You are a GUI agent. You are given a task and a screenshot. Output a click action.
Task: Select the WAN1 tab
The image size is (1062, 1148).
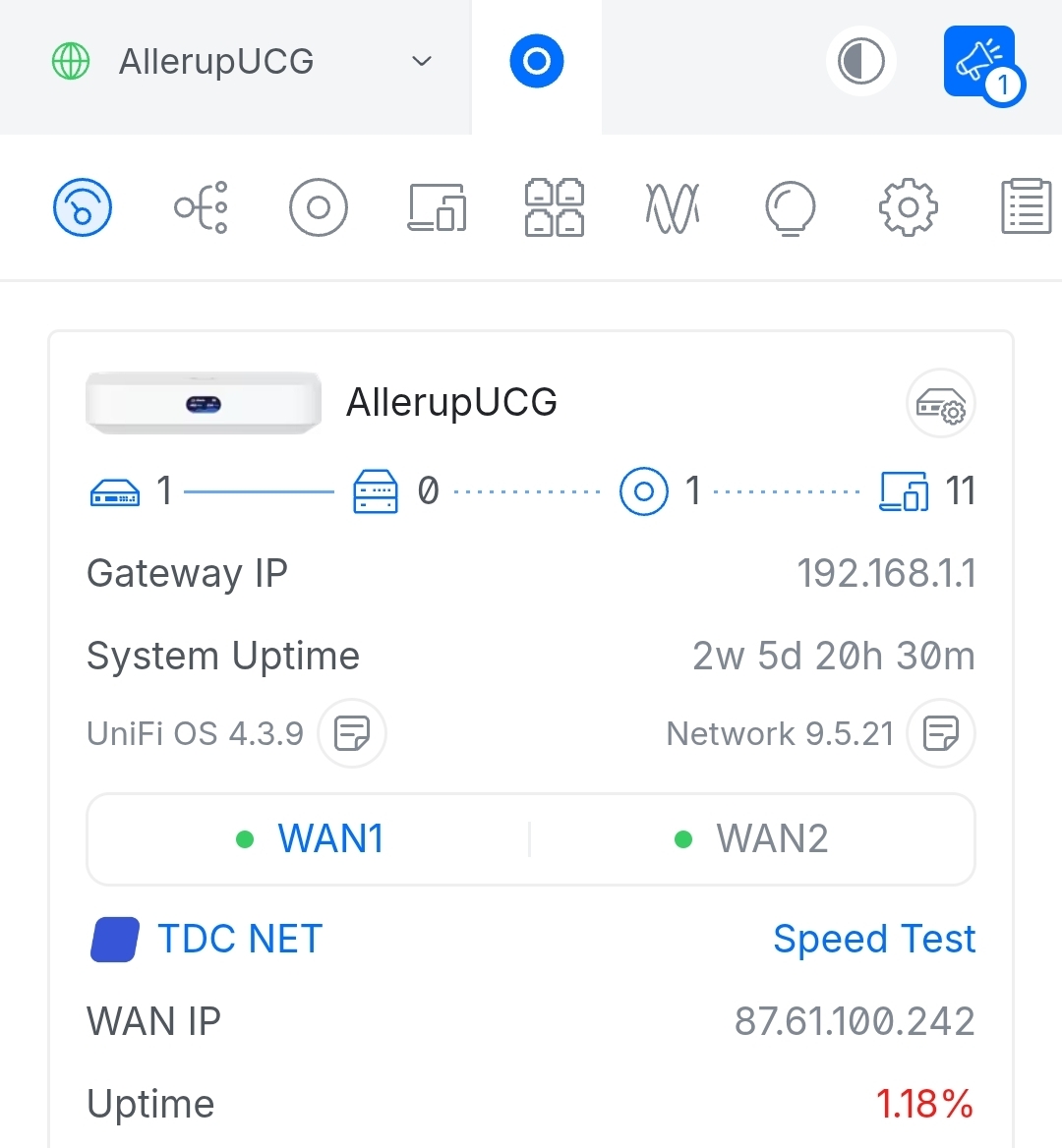click(310, 839)
